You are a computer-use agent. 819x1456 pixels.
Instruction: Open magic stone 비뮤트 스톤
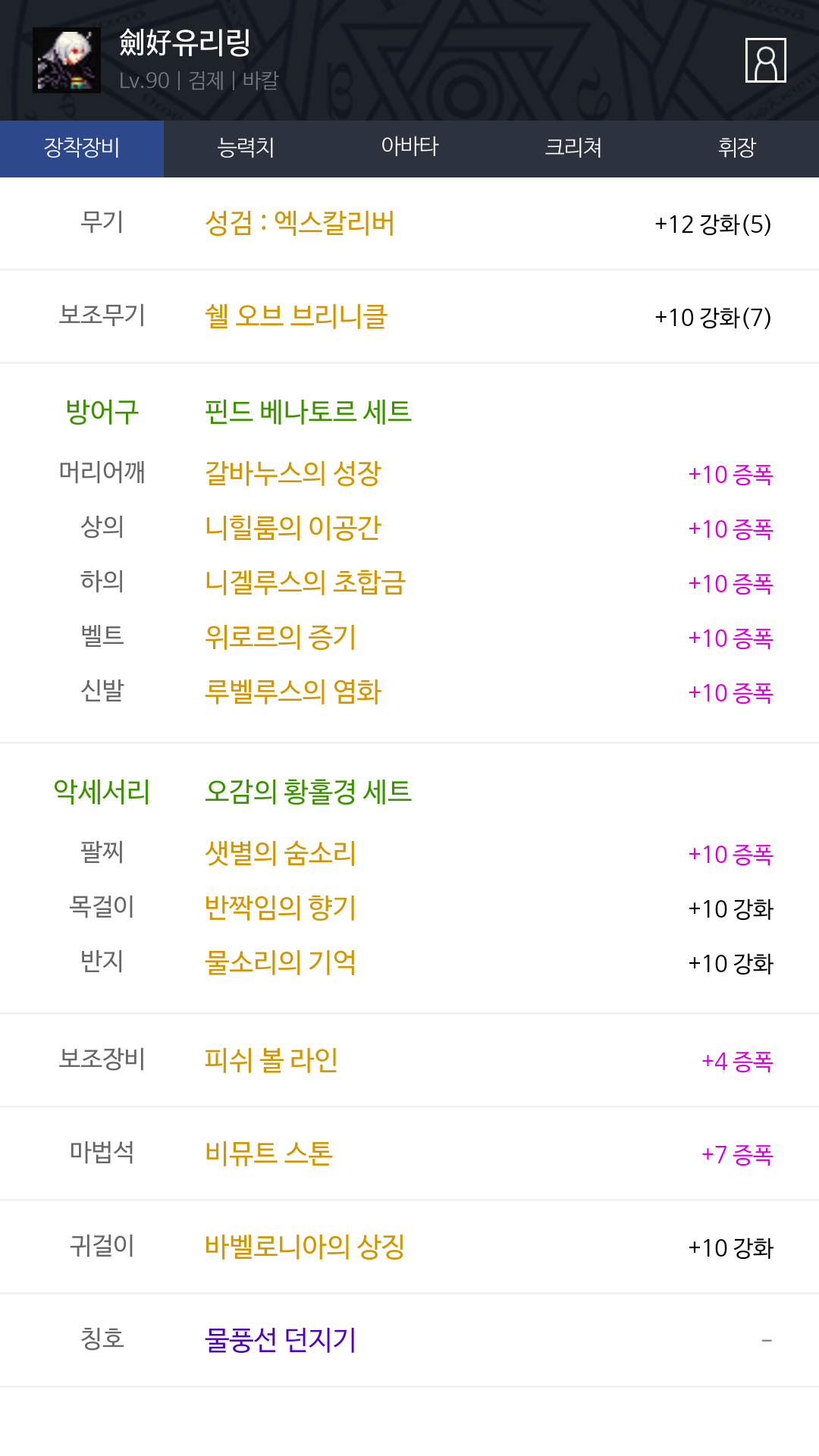(268, 1153)
